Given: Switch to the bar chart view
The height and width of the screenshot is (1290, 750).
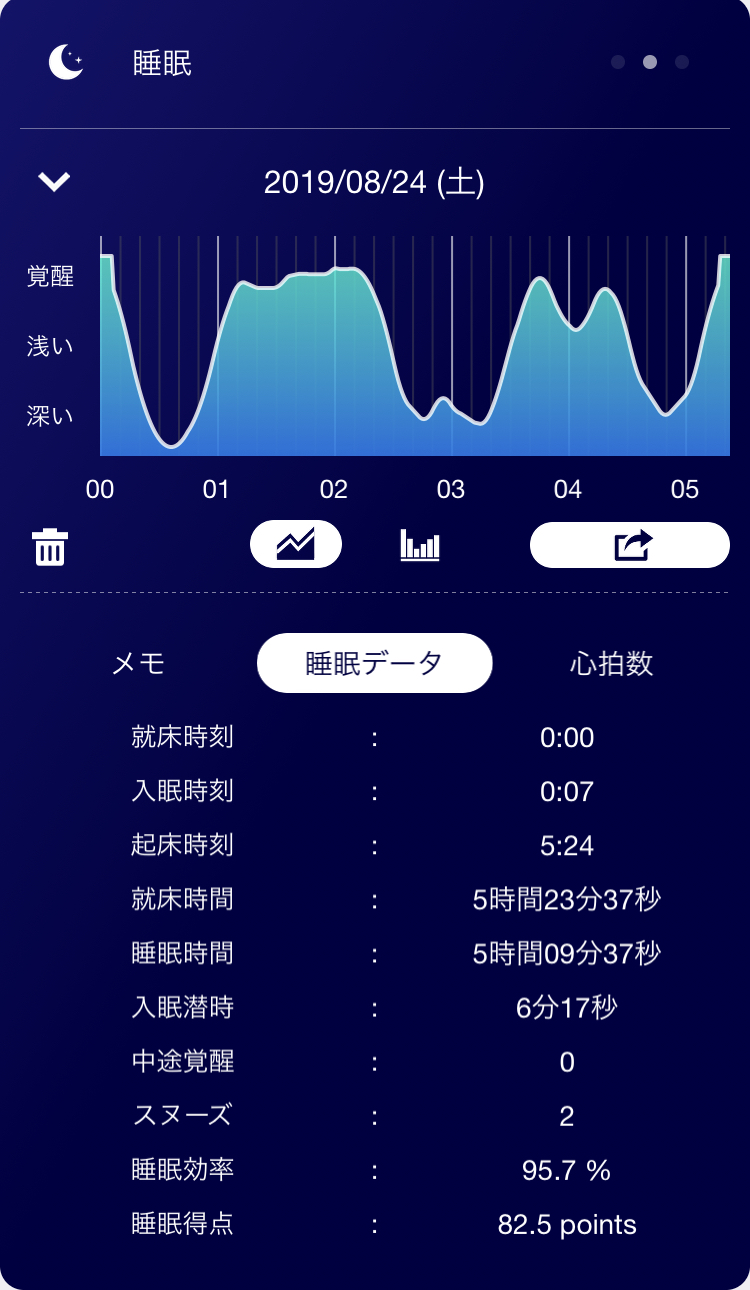Looking at the screenshot, I should point(420,545).
